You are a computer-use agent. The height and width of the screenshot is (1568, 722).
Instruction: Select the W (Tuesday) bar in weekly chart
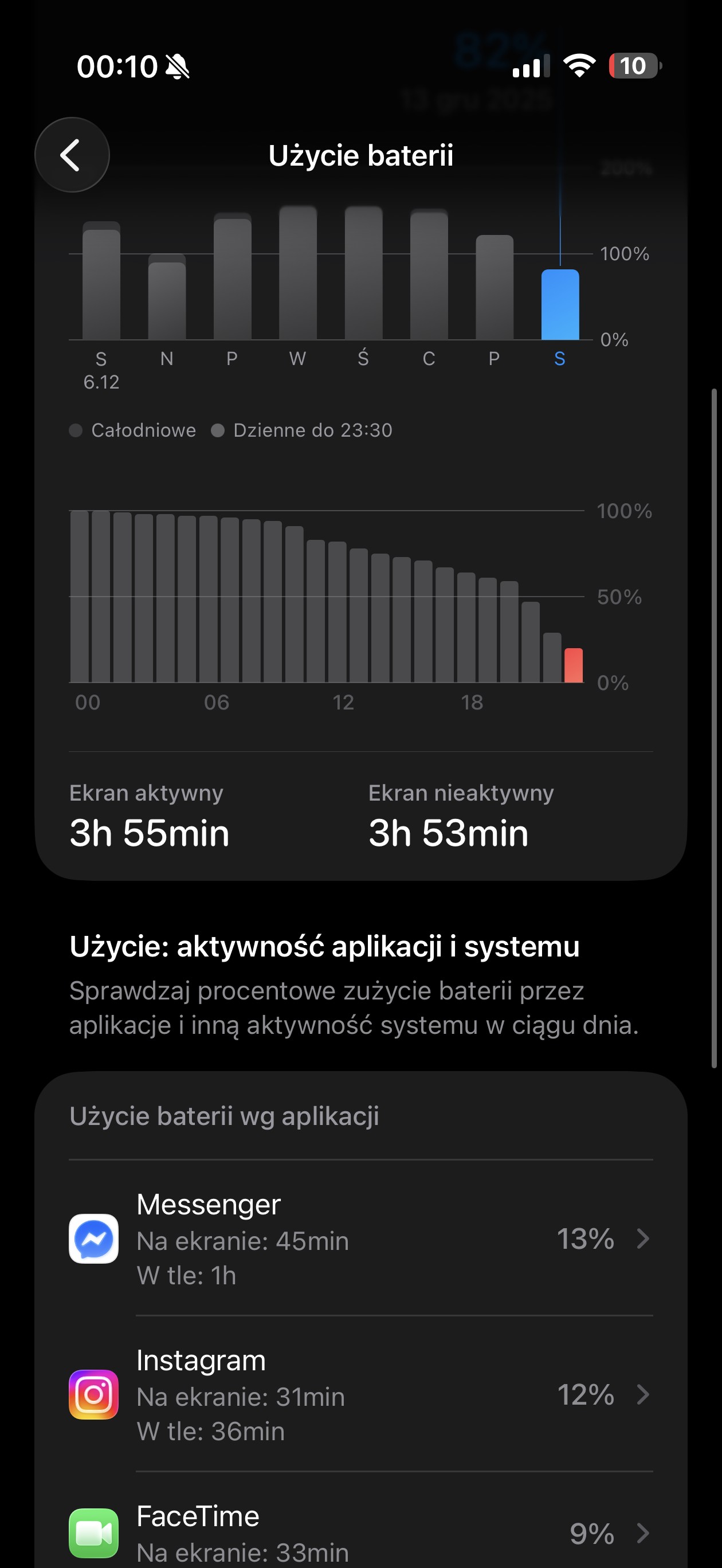tap(298, 274)
